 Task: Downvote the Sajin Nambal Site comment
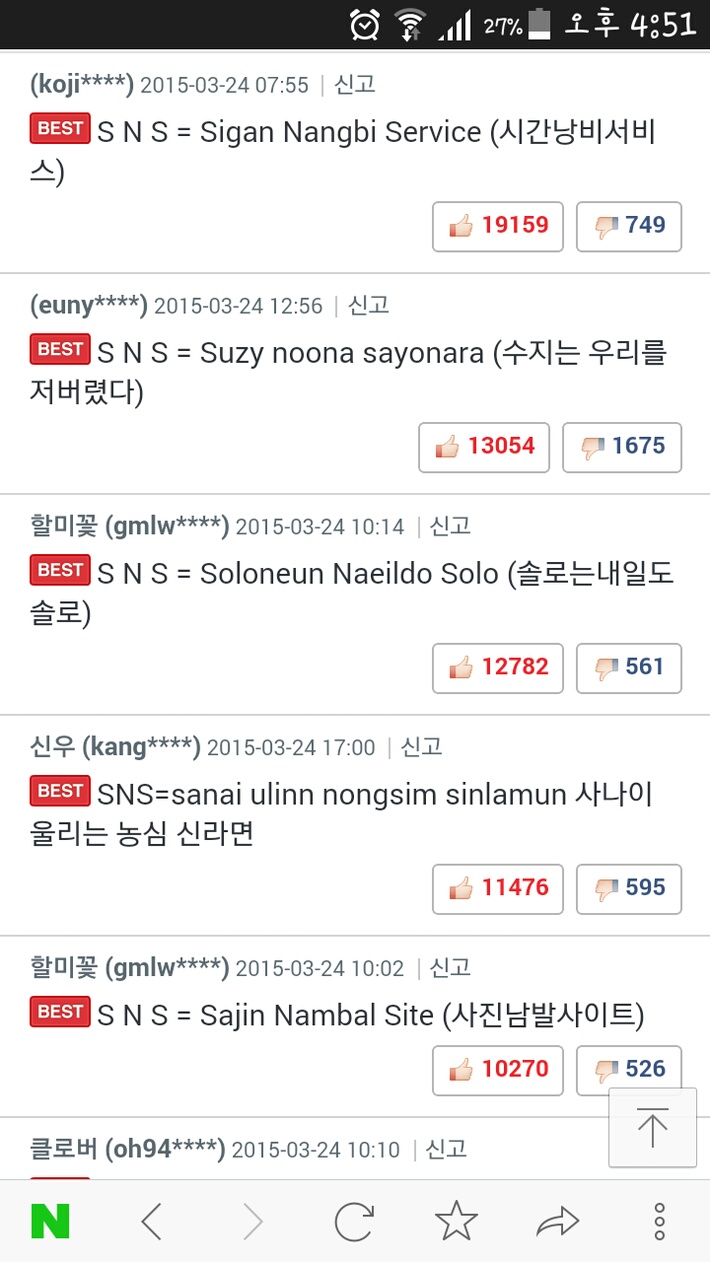(629, 1068)
